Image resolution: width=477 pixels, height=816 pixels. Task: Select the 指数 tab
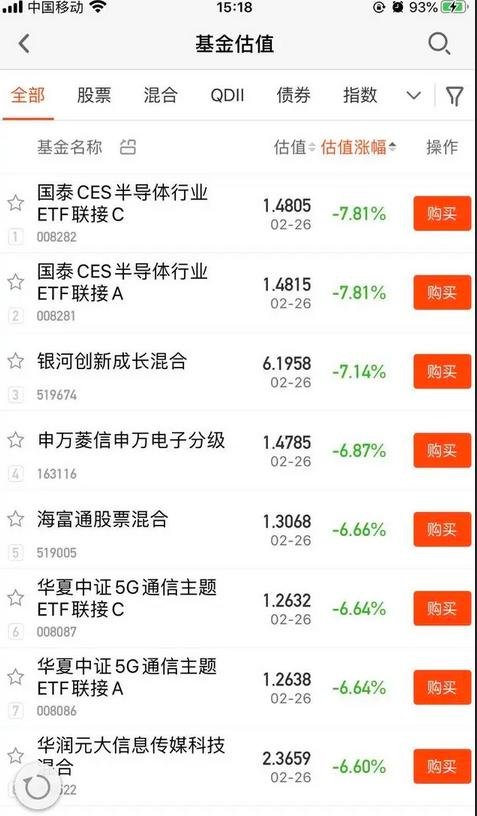point(360,95)
